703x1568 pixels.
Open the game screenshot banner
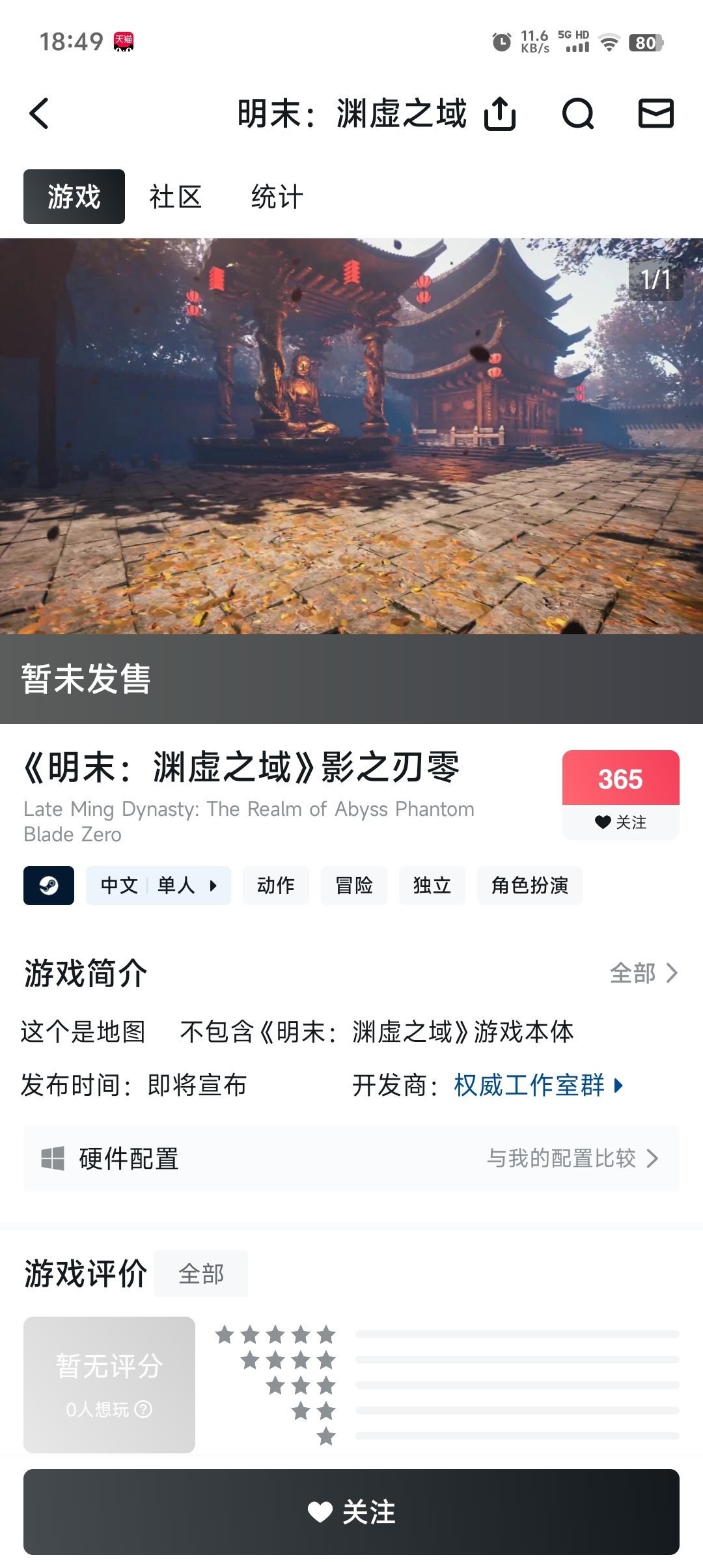tap(351, 436)
